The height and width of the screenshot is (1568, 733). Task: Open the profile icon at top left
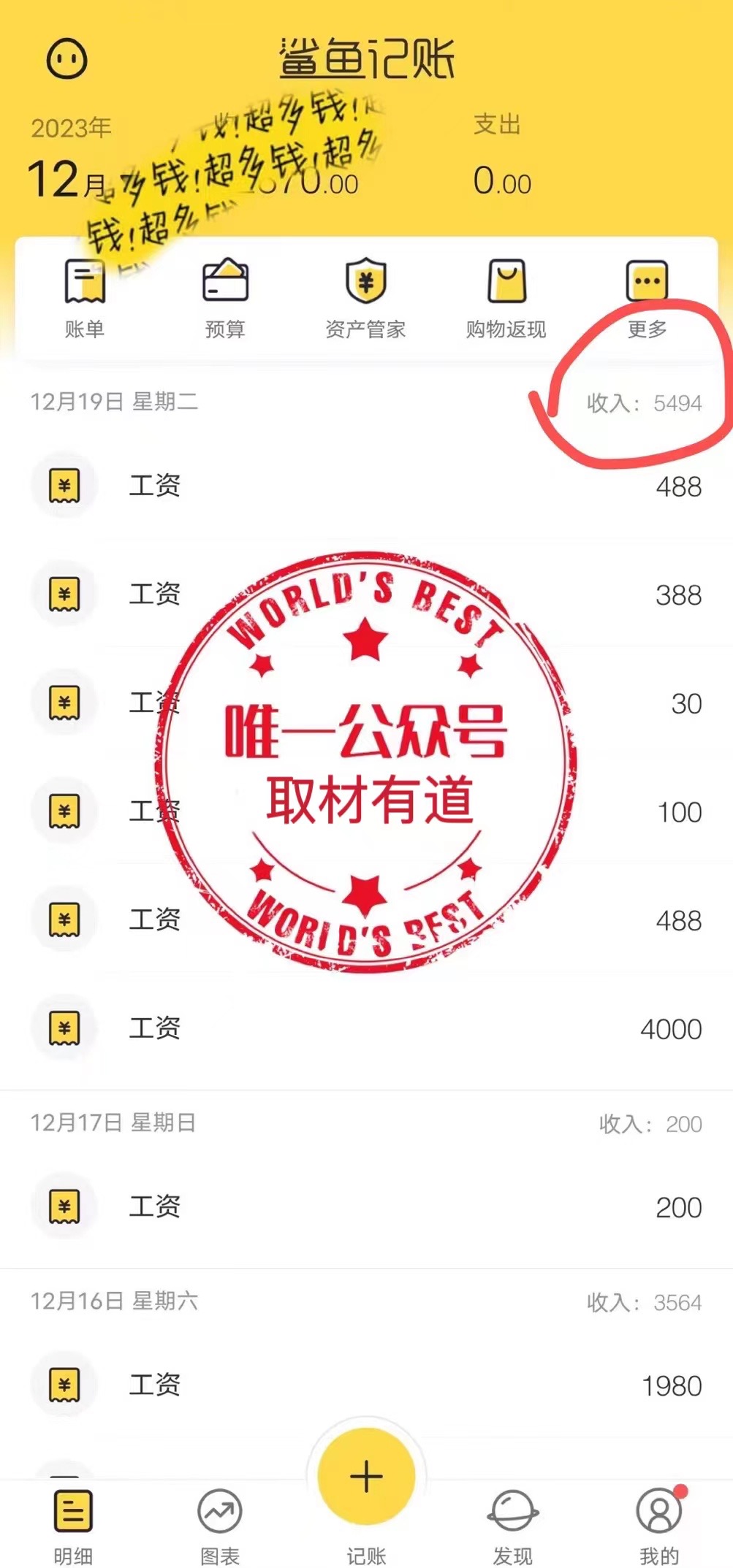pos(65,58)
